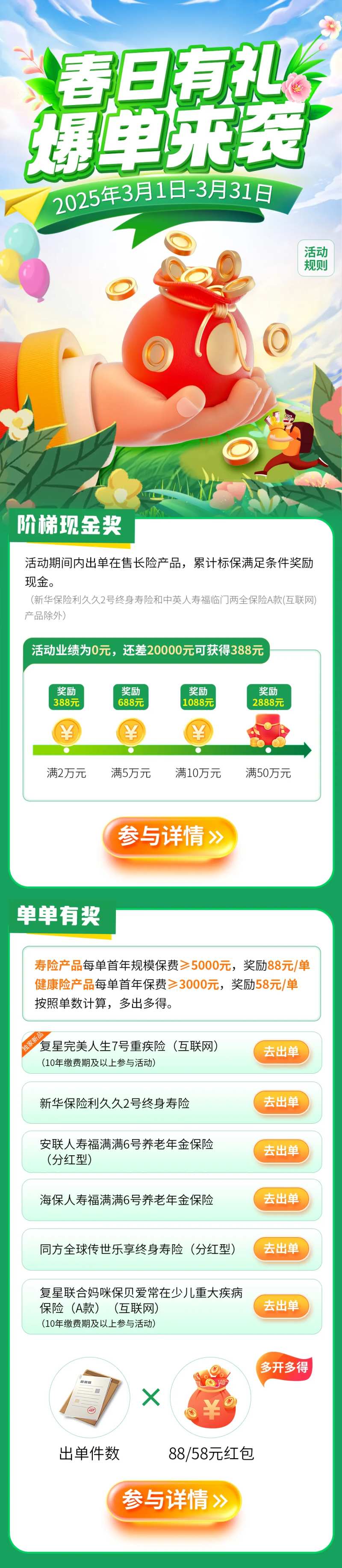The height and width of the screenshot is (1568, 342).
Task: Tap 去出单 for 新华保险利久久2号终身寿险
Action: tap(281, 1102)
